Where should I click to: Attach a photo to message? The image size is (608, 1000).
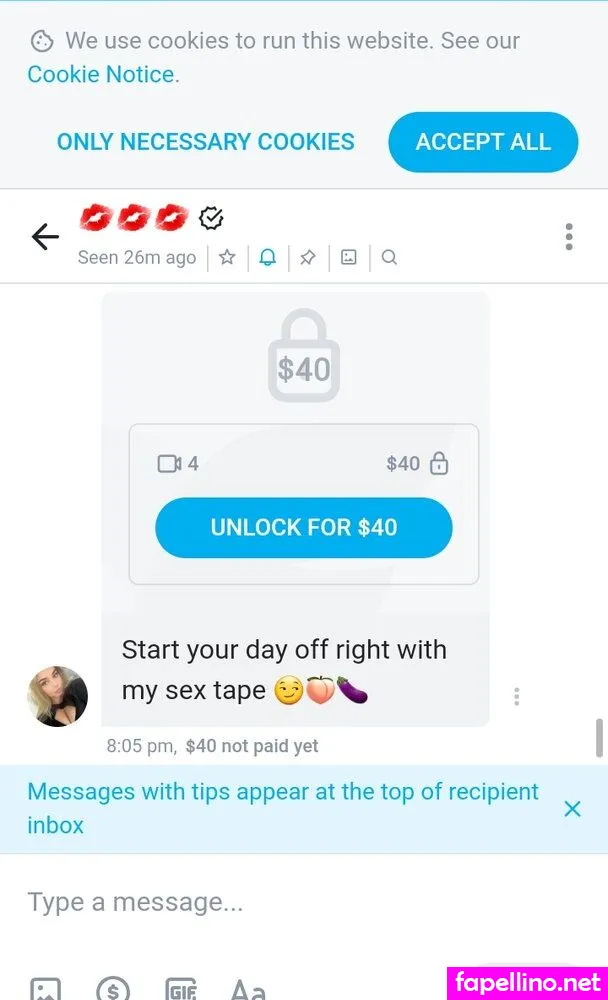point(45,989)
